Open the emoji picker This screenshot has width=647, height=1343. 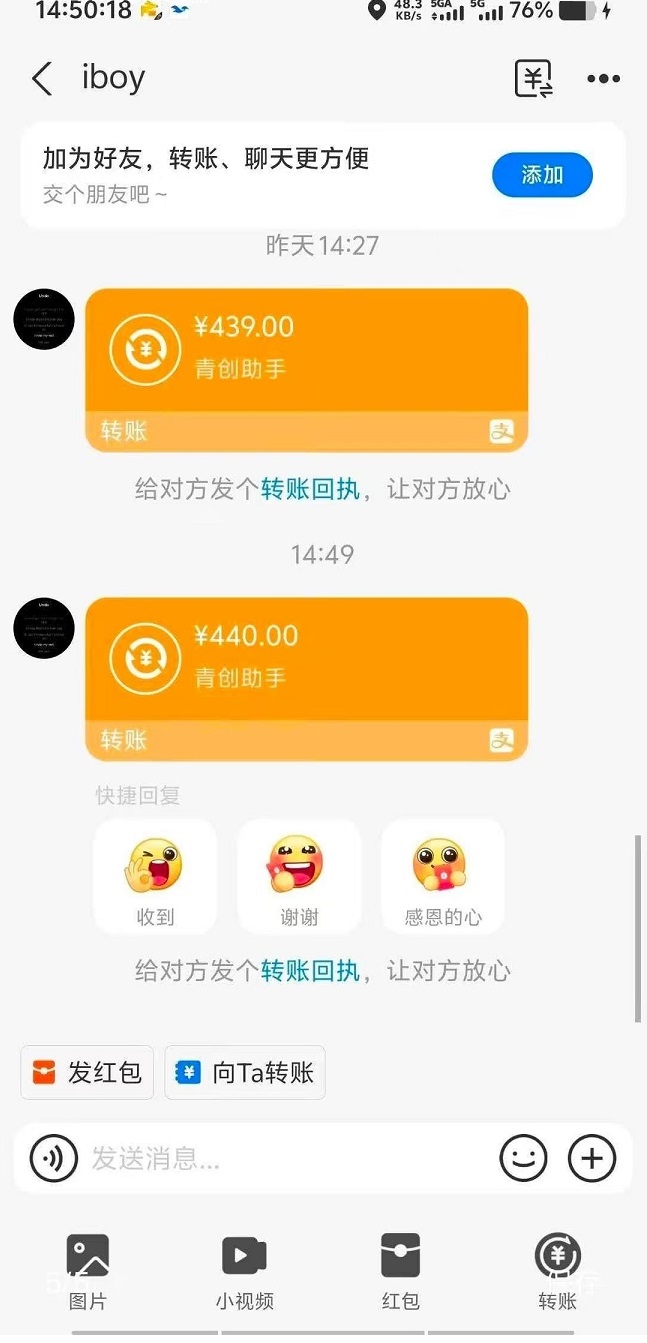click(x=524, y=1159)
